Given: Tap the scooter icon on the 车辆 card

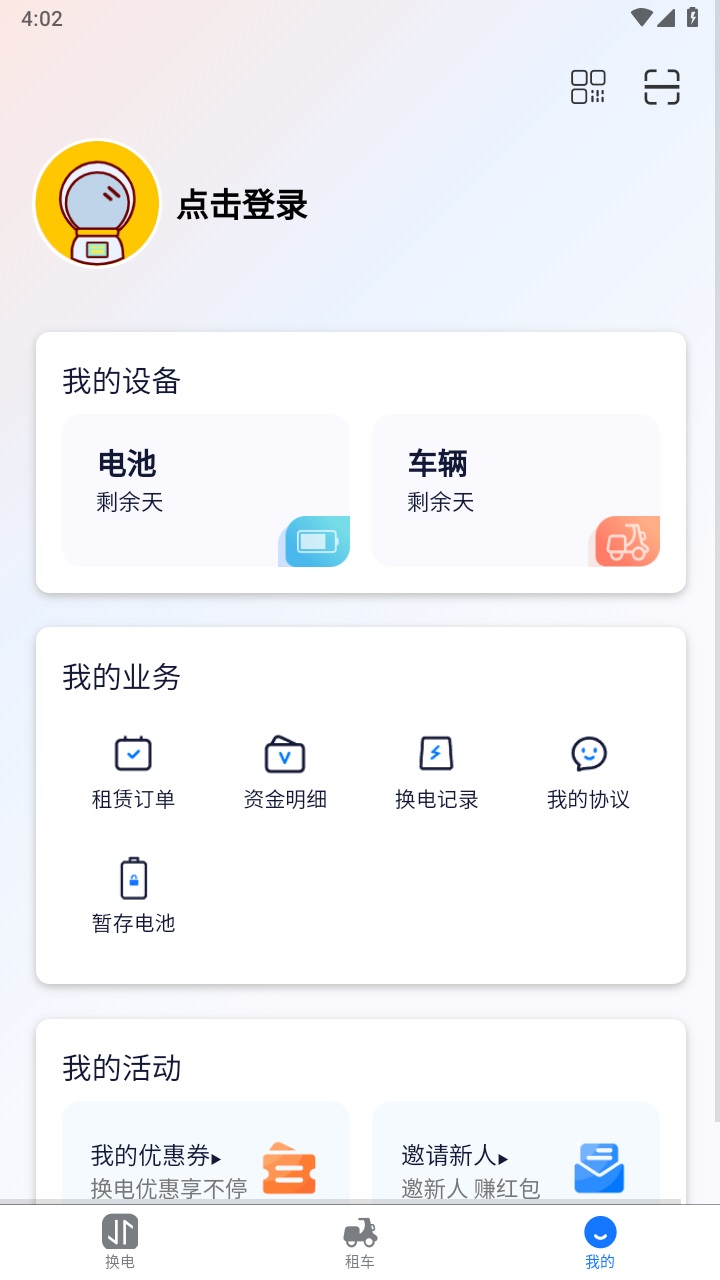Looking at the screenshot, I should (x=624, y=543).
